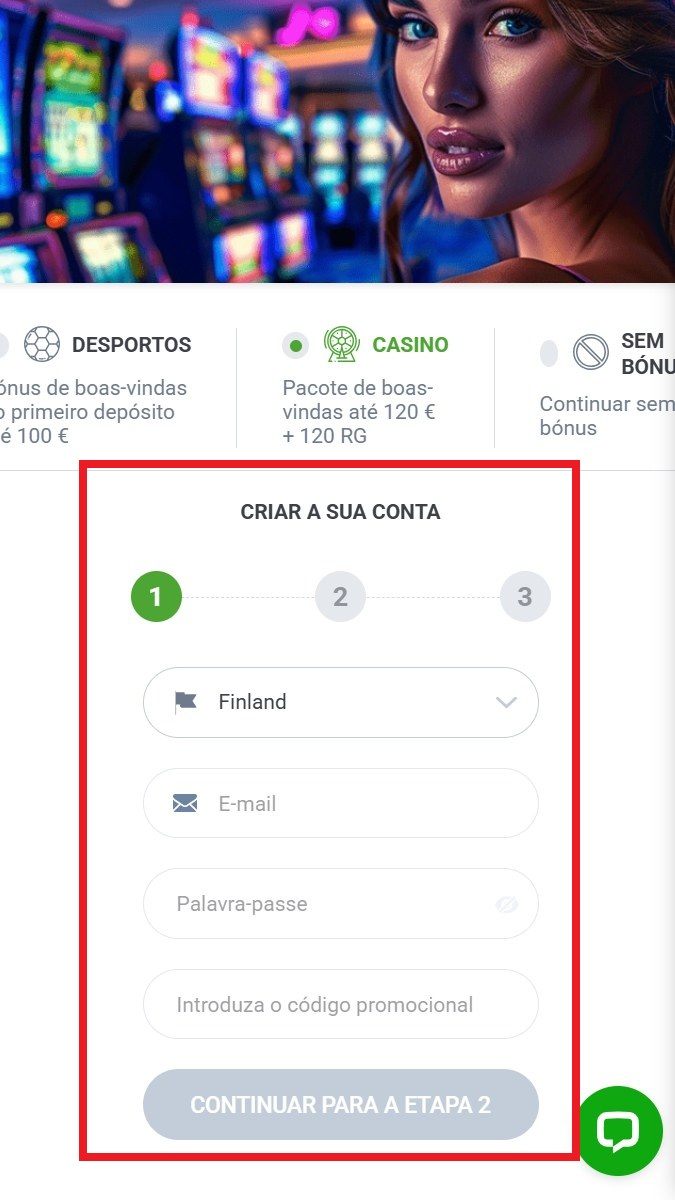Viewport: 675px width, 1200px height.
Task: Open the live chat bubble
Action: coord(620,1130)
